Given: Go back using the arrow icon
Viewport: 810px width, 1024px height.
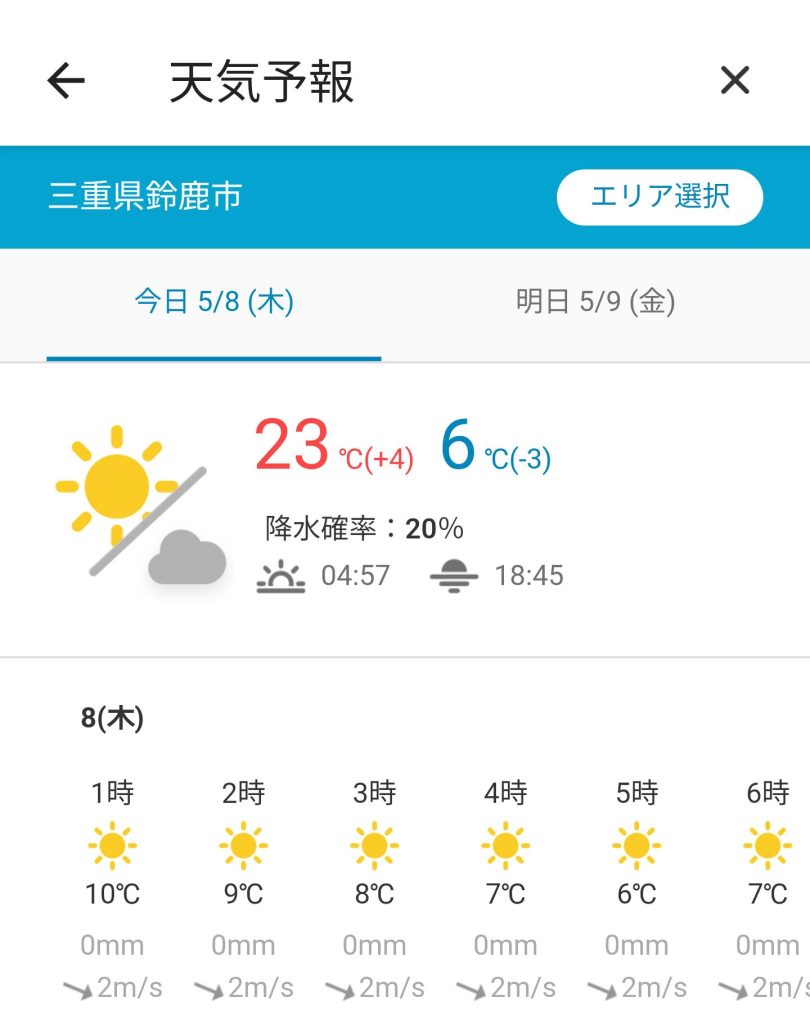Looking at the screenshot, I should click(x=66, y=81).
